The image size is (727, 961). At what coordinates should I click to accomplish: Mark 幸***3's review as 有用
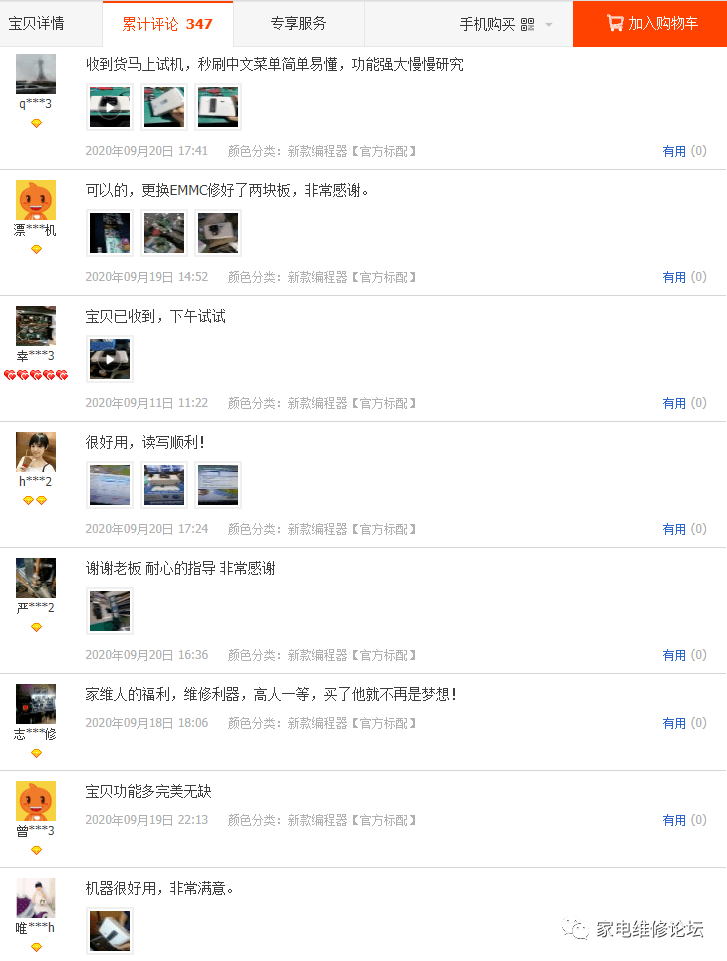click(x=674, y=404)
